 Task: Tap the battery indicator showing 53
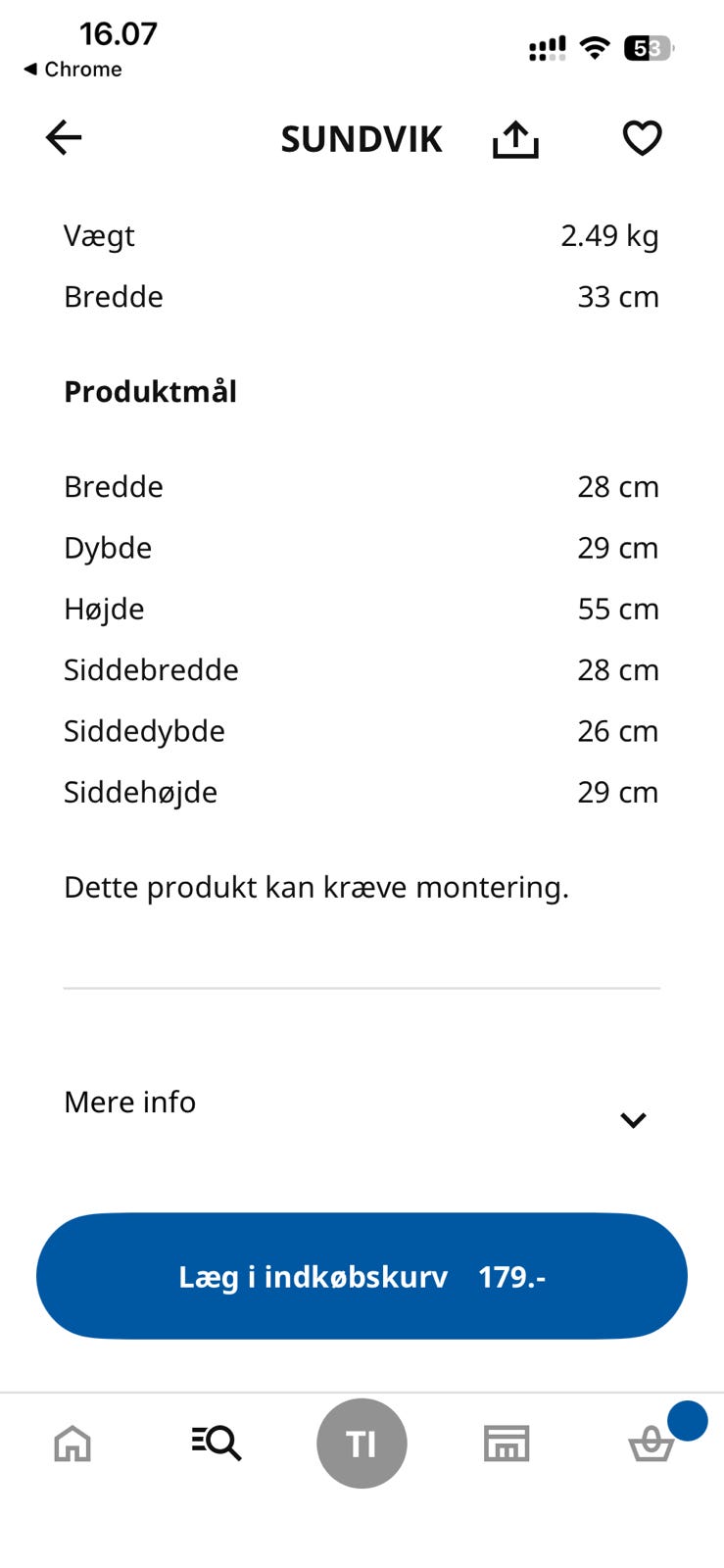pos(649,47)
